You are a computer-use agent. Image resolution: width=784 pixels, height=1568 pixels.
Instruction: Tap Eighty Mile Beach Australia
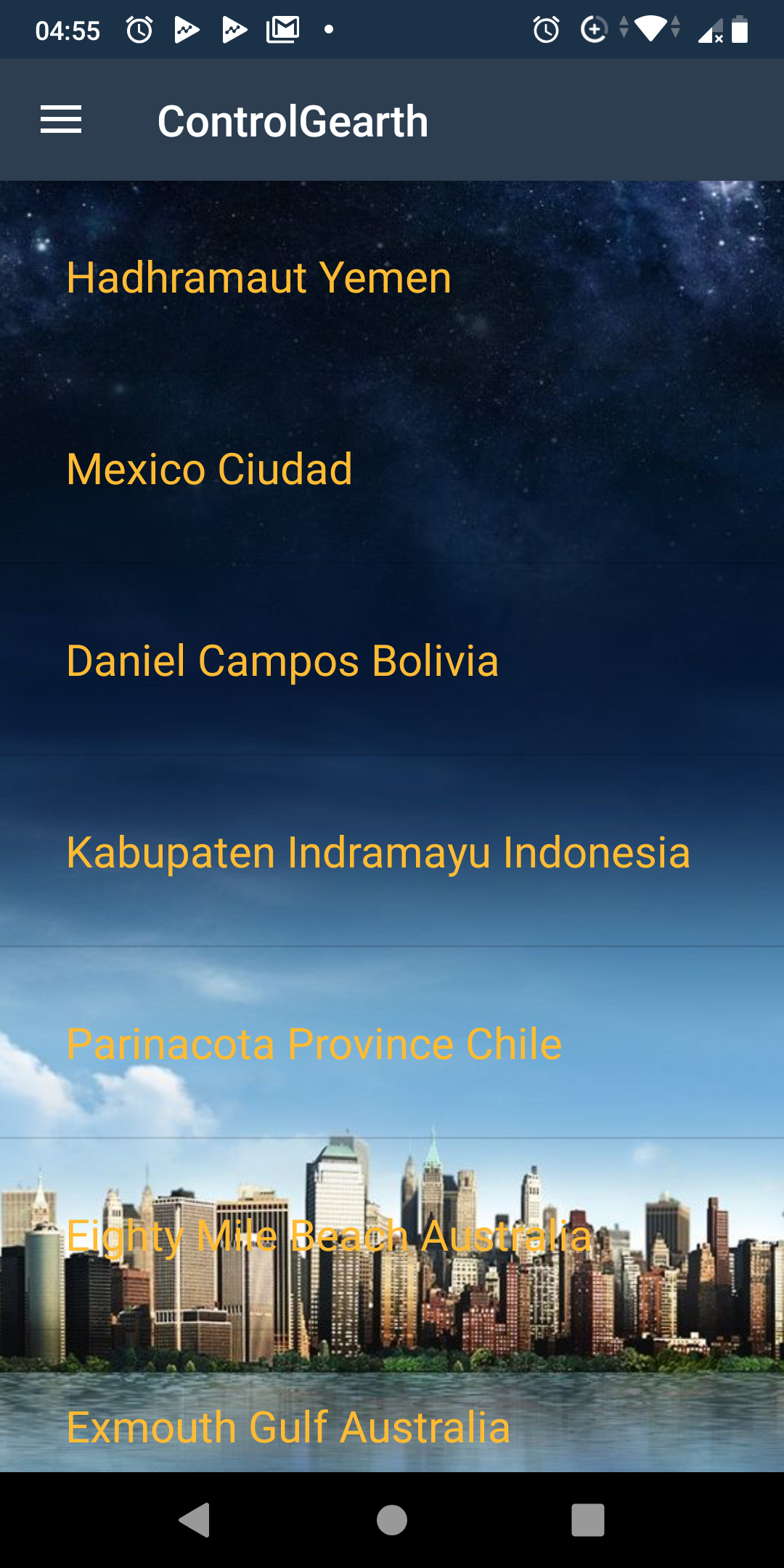click(392, 1236)
